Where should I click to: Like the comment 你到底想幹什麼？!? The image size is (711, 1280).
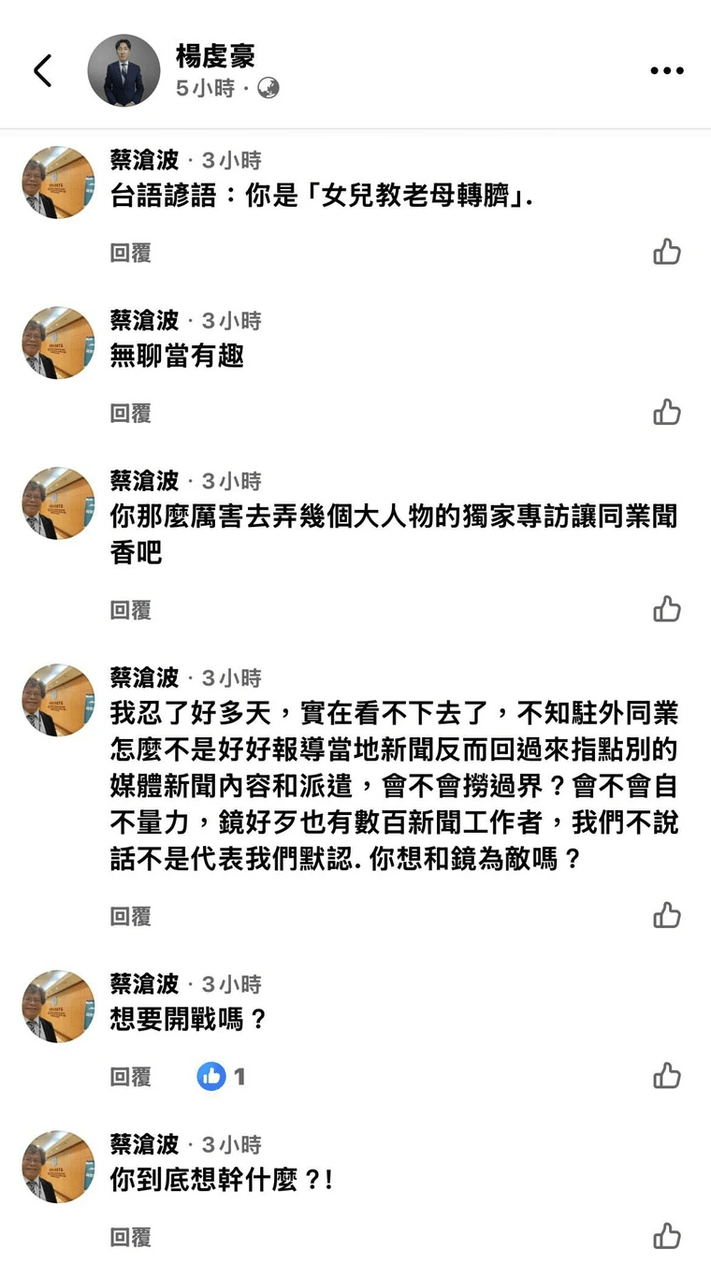click(x=667, y=1236)
